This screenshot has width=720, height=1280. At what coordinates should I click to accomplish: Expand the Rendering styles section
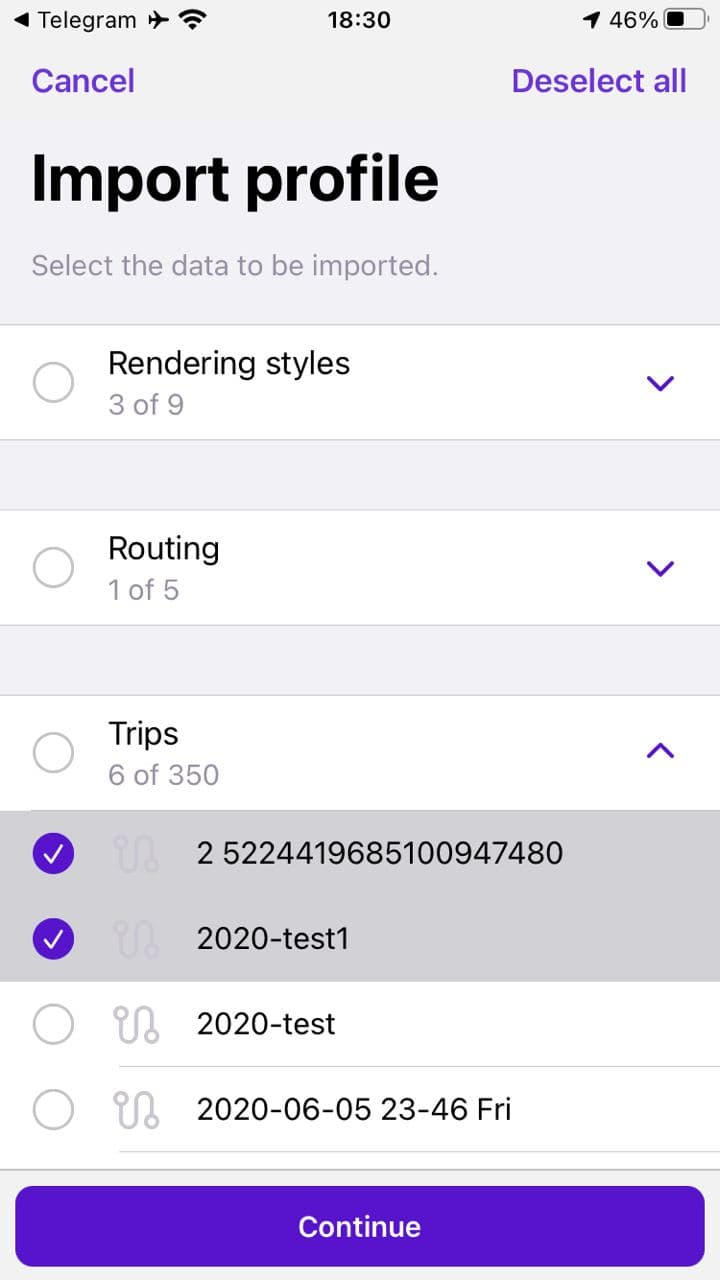[660, 382]
